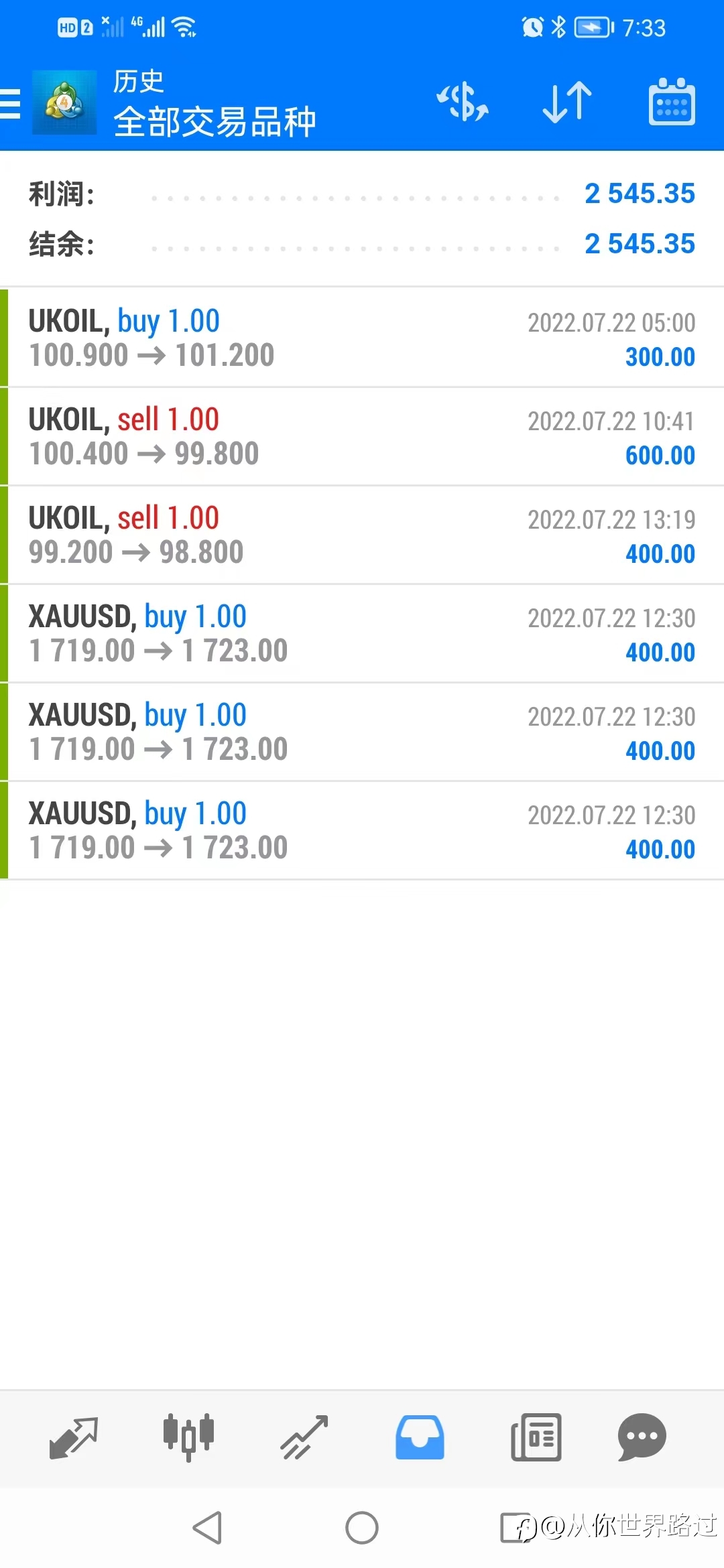The image size is (724, 1568).
Task: Tap the currency symbol filter icon
Action: click(x=463, y=103)
